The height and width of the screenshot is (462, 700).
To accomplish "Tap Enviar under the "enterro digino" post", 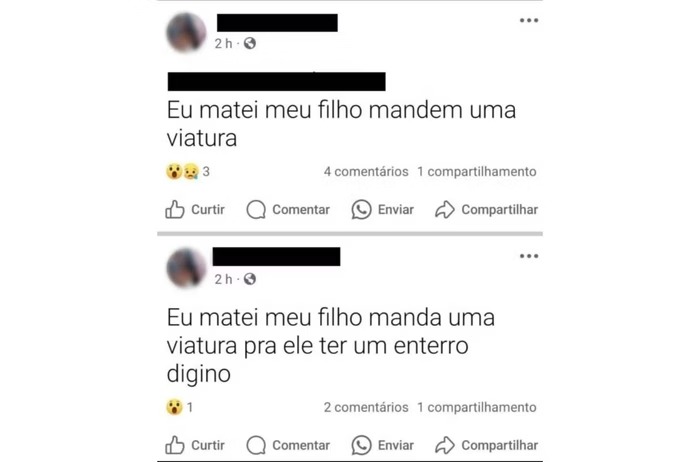I will 382,445.
